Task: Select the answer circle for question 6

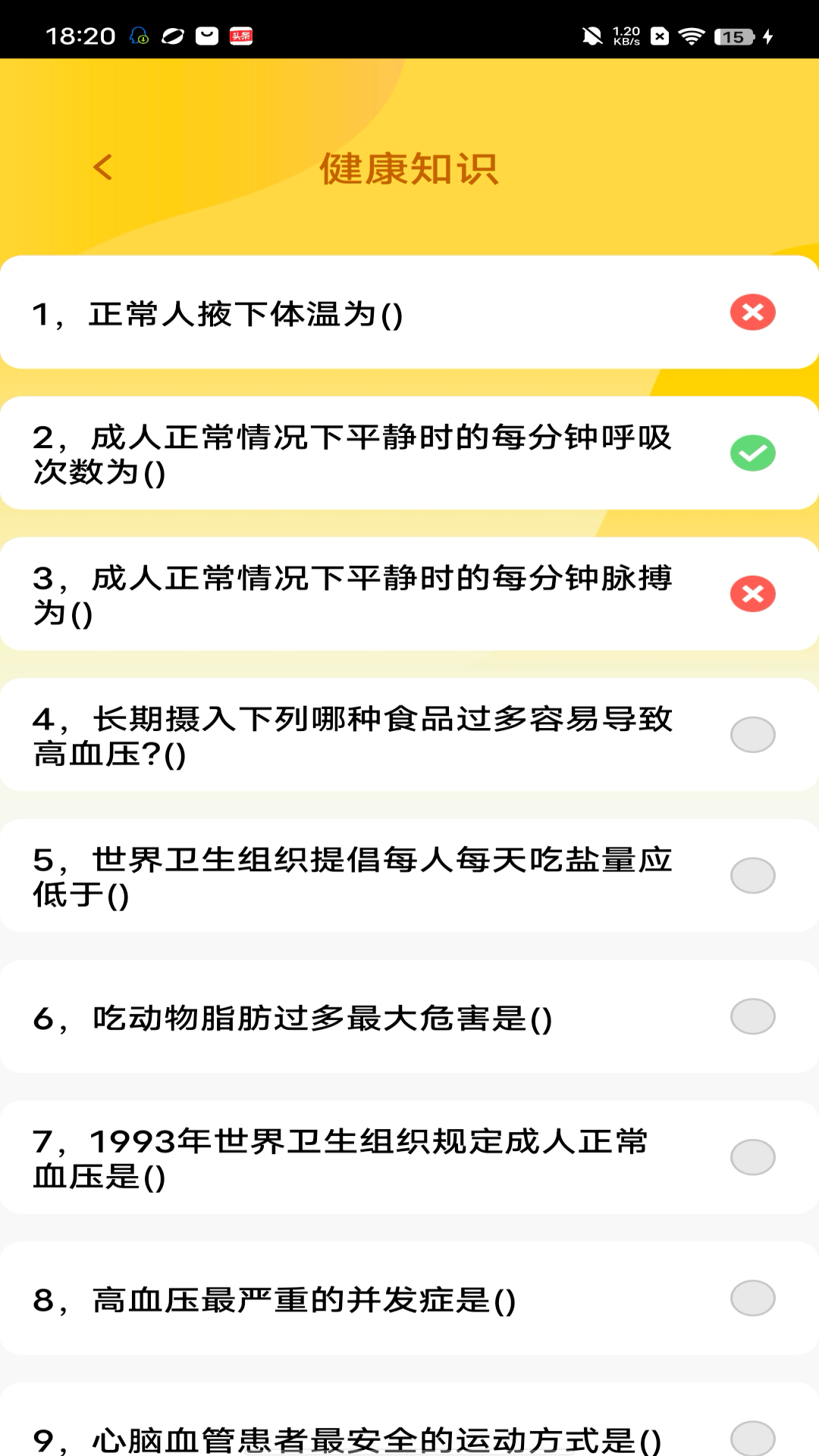Action: [x=752, y=1016]
